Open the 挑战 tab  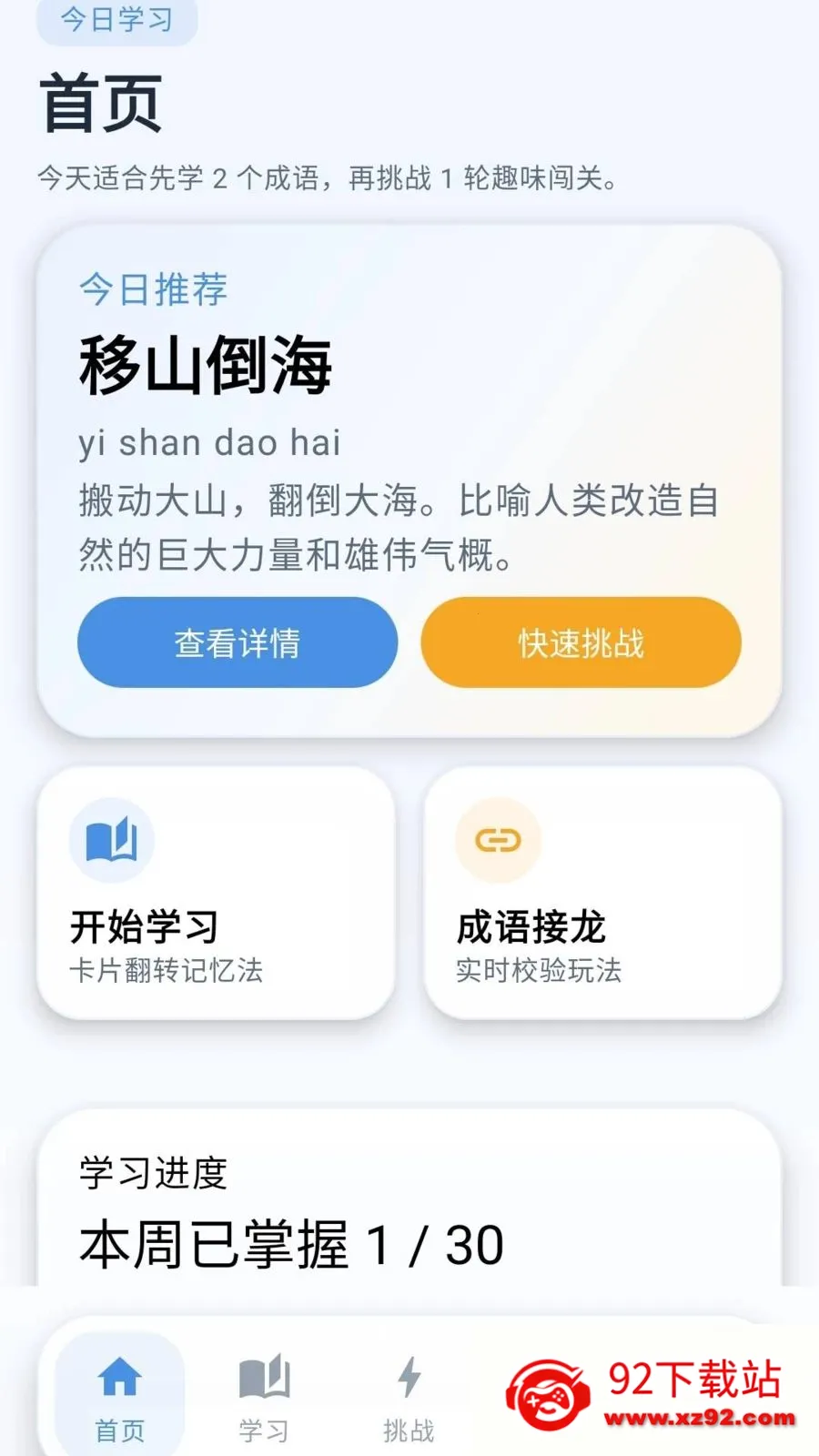(409, 1395)
